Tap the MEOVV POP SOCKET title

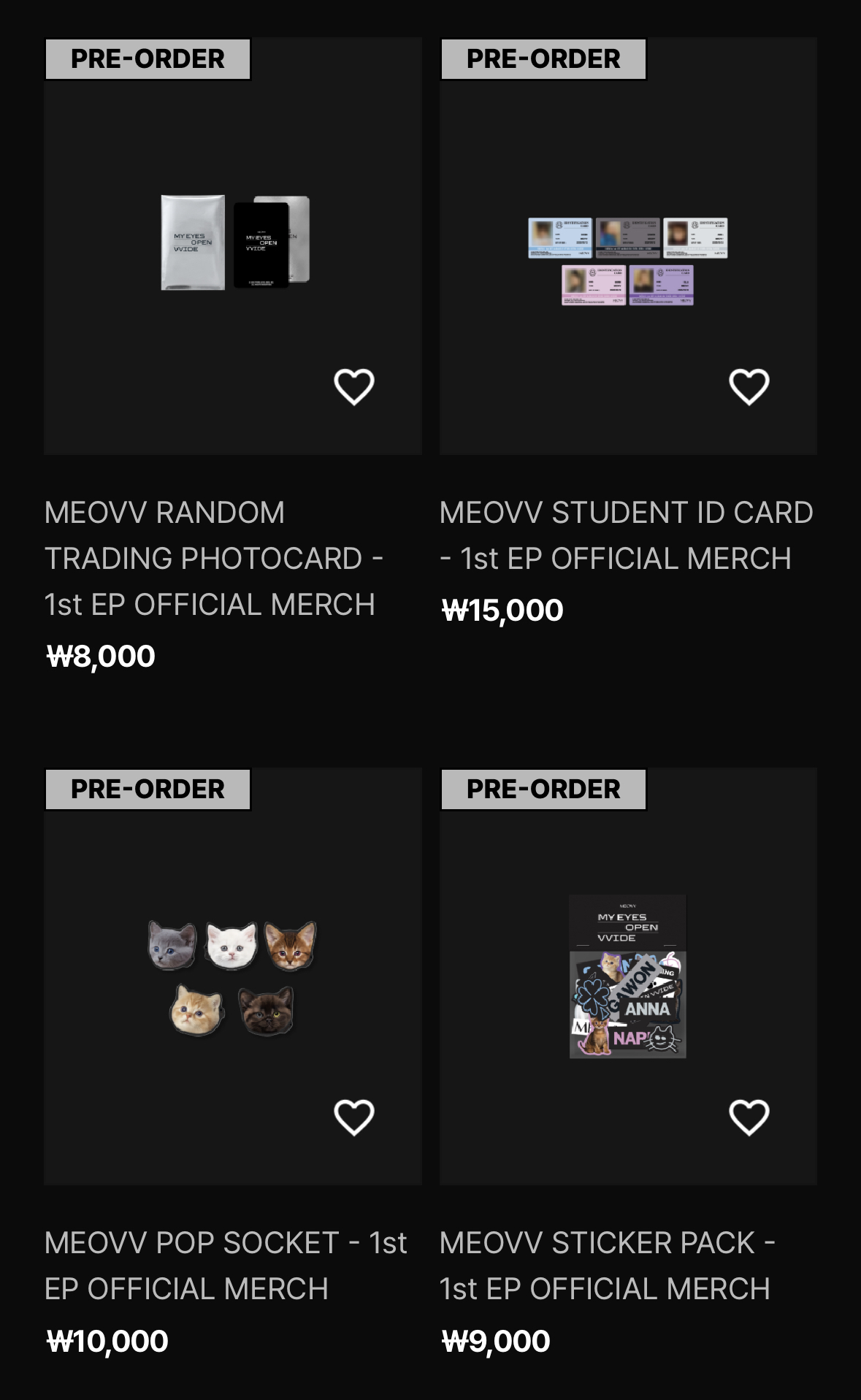pos(225,1266)
